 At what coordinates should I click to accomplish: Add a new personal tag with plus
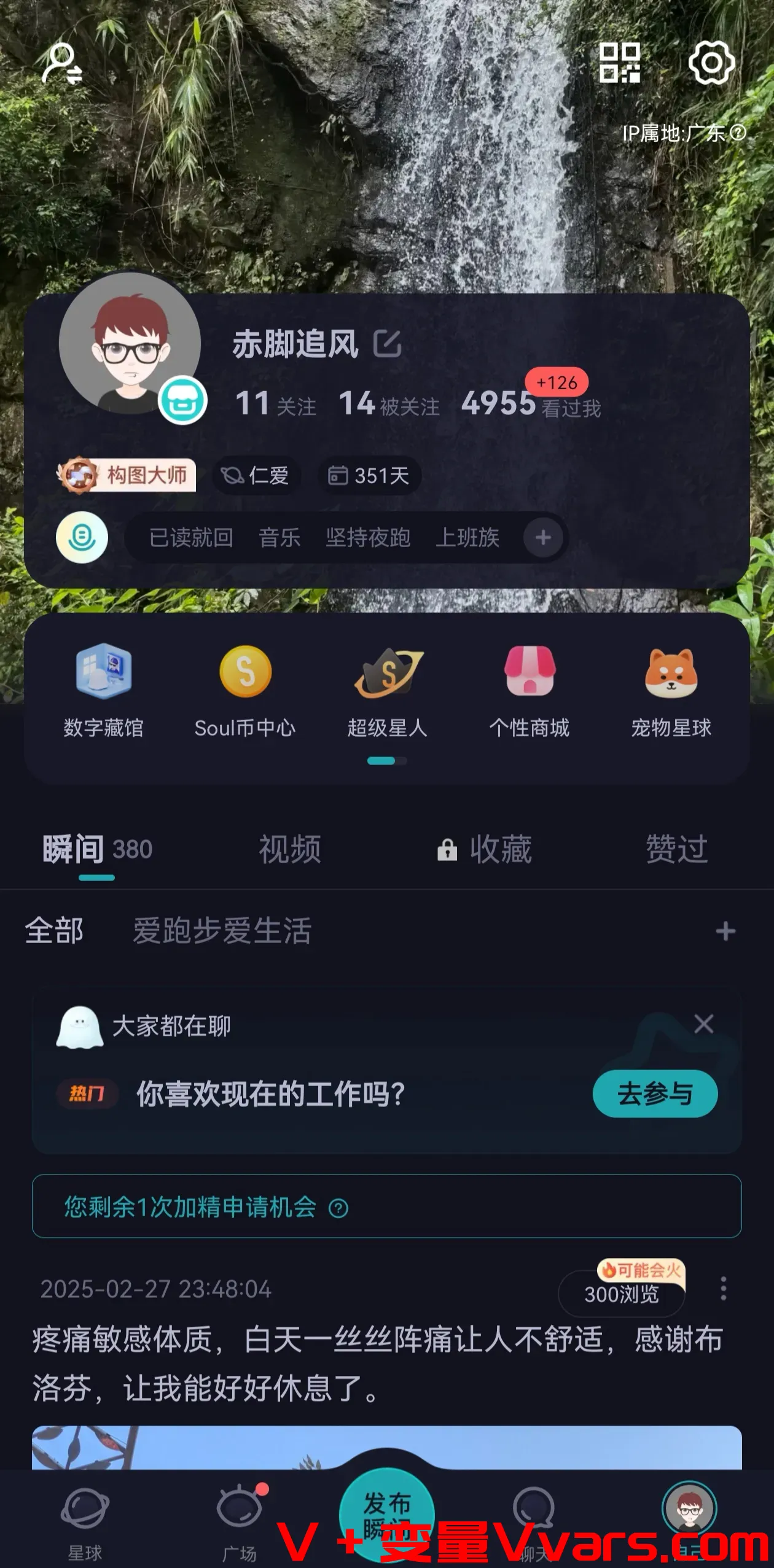(x=542, y=538)
